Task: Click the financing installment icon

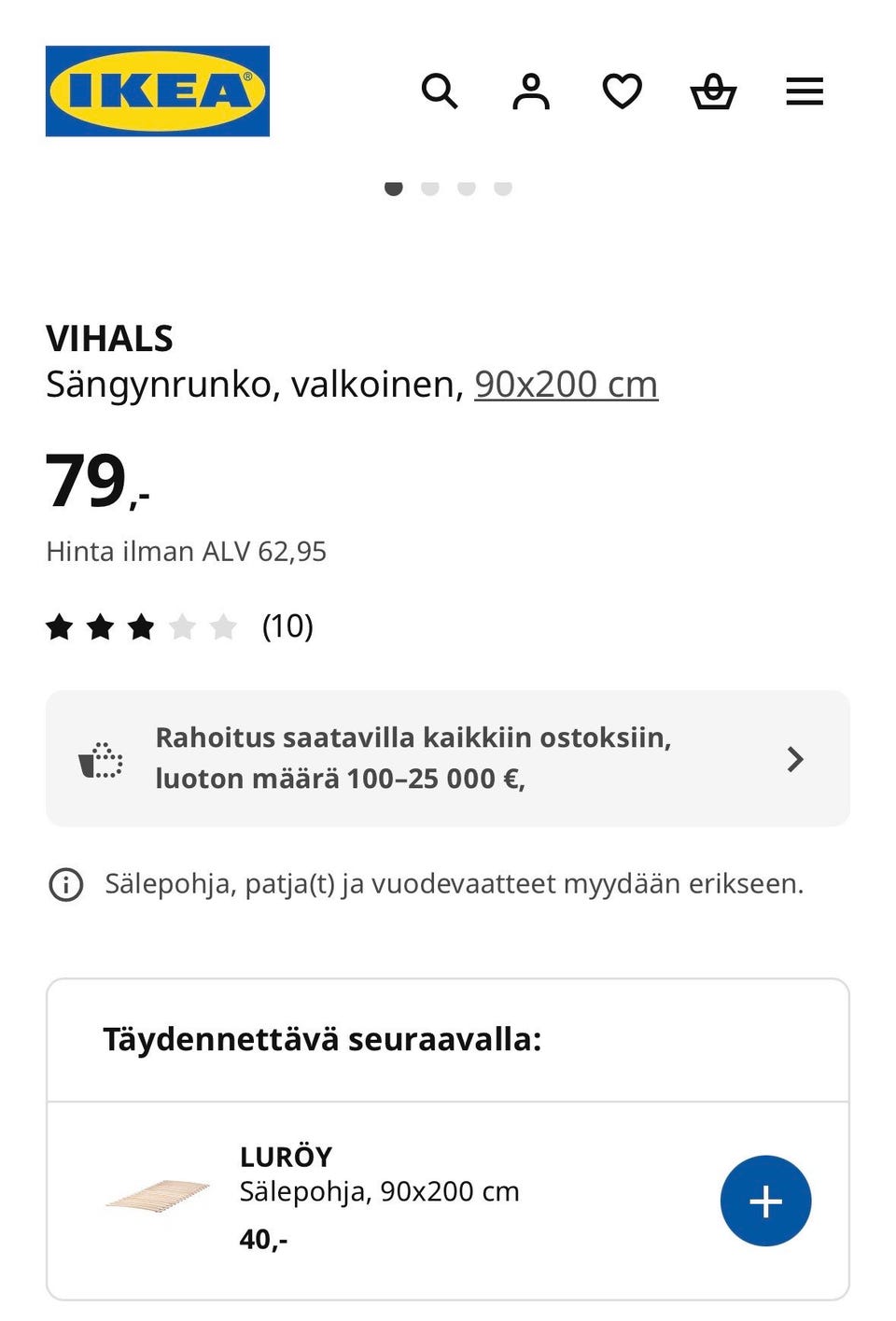Action: [x=98, y=758]
